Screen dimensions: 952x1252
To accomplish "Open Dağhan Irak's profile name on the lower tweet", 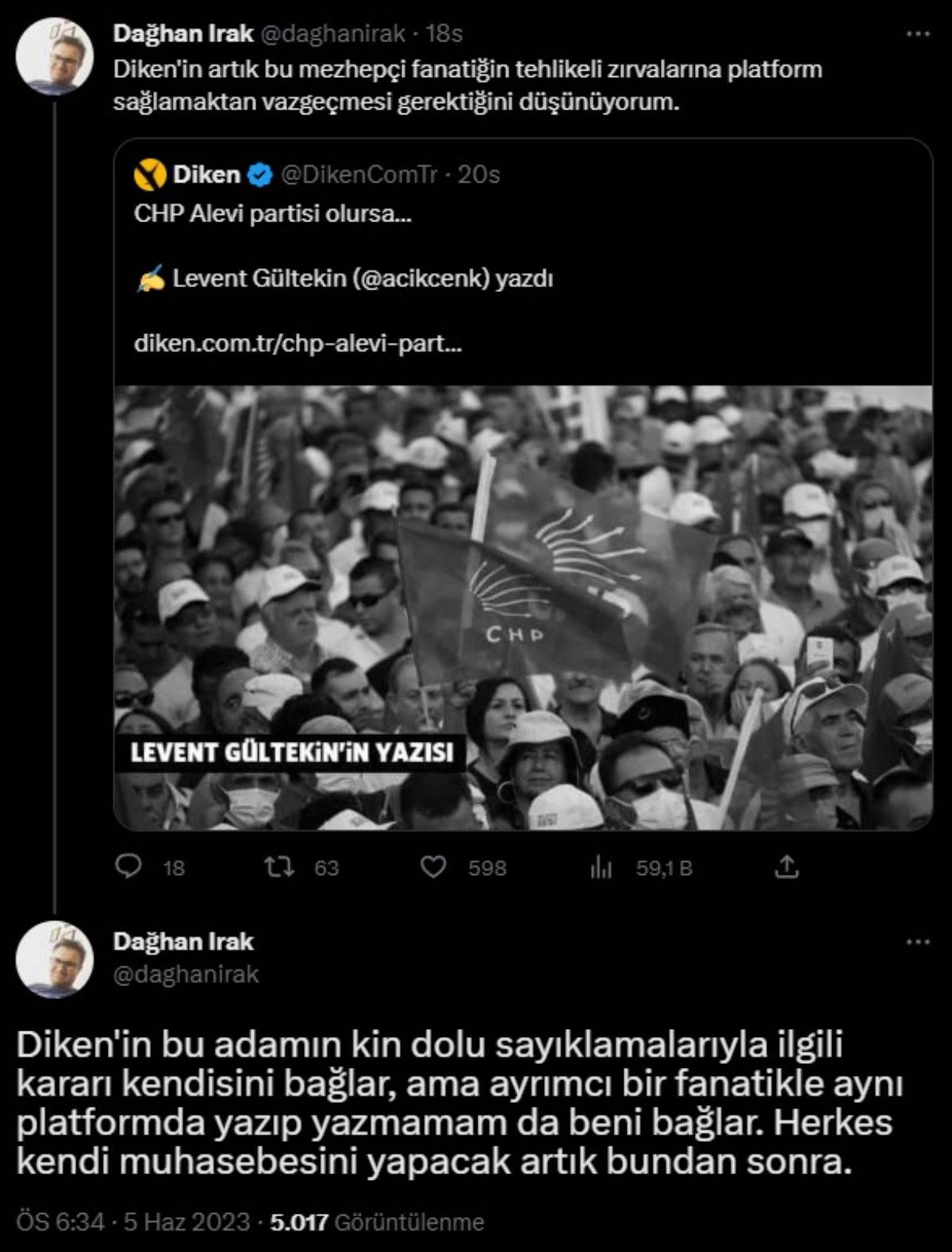I will click(183, 942).
